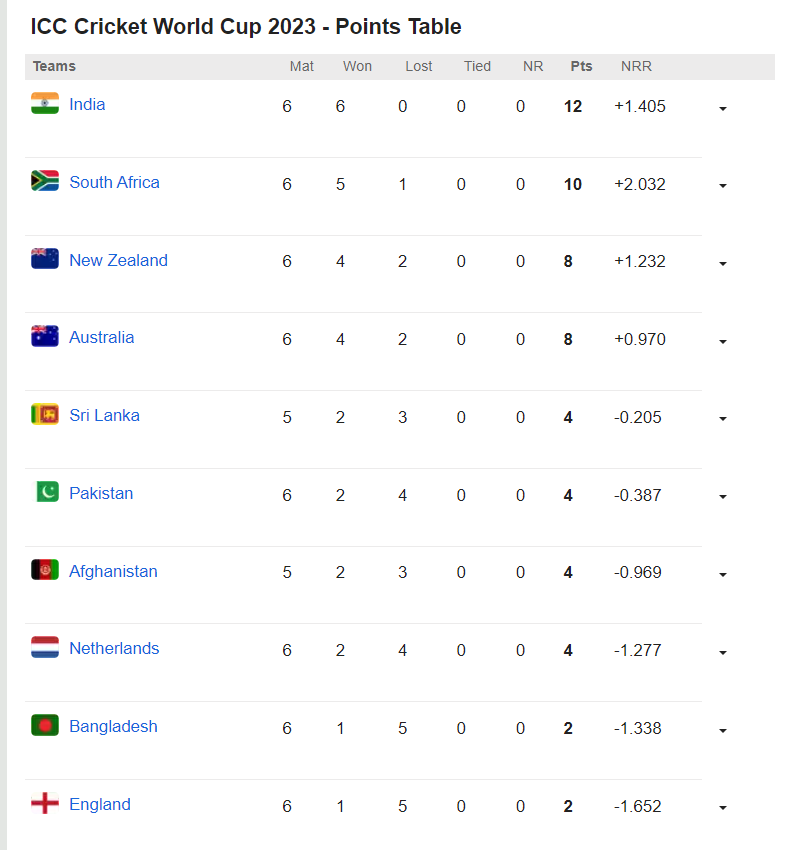Click the Sri Lanka flag icon
This screenshot has height=850, width=792.
pos(44,414)
